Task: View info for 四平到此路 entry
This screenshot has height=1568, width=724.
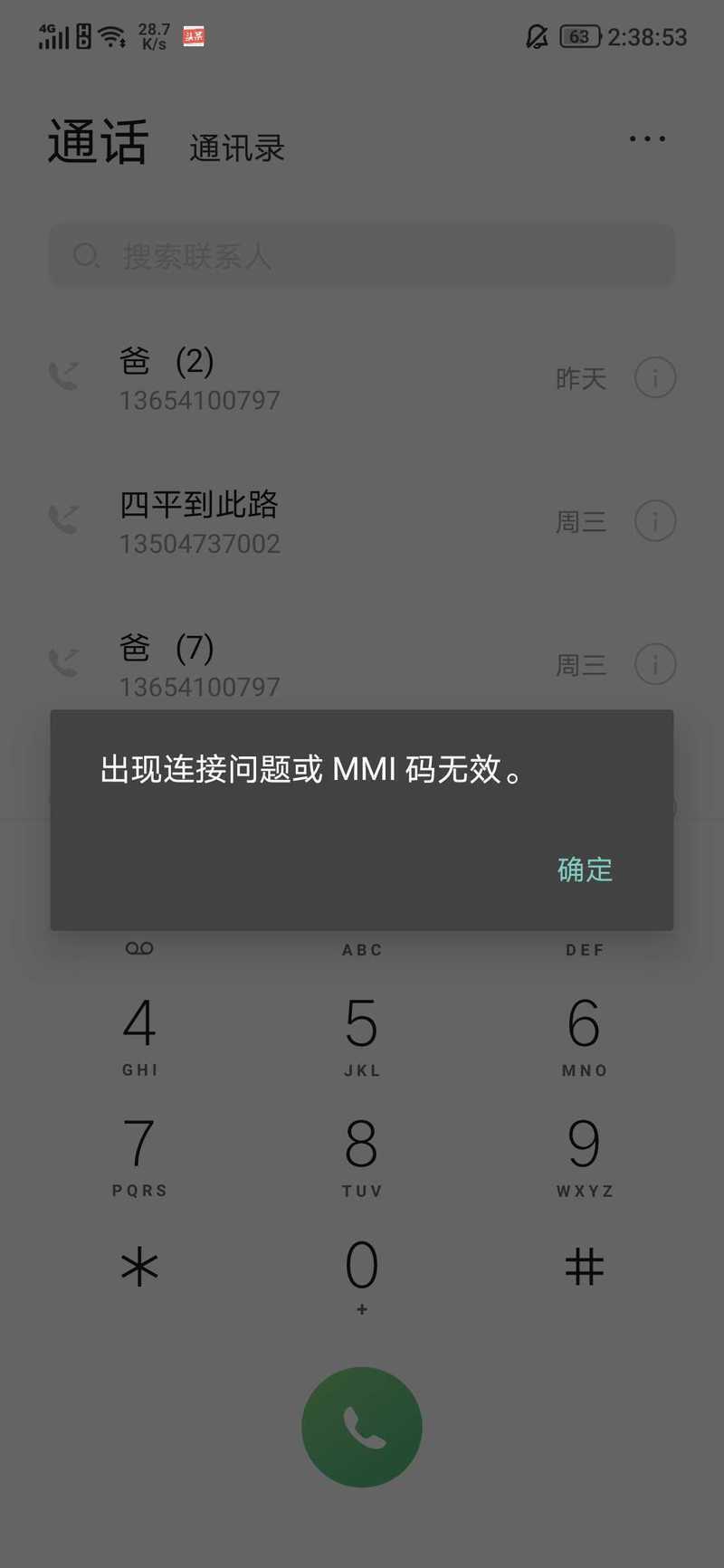Action: coord(655,521)
